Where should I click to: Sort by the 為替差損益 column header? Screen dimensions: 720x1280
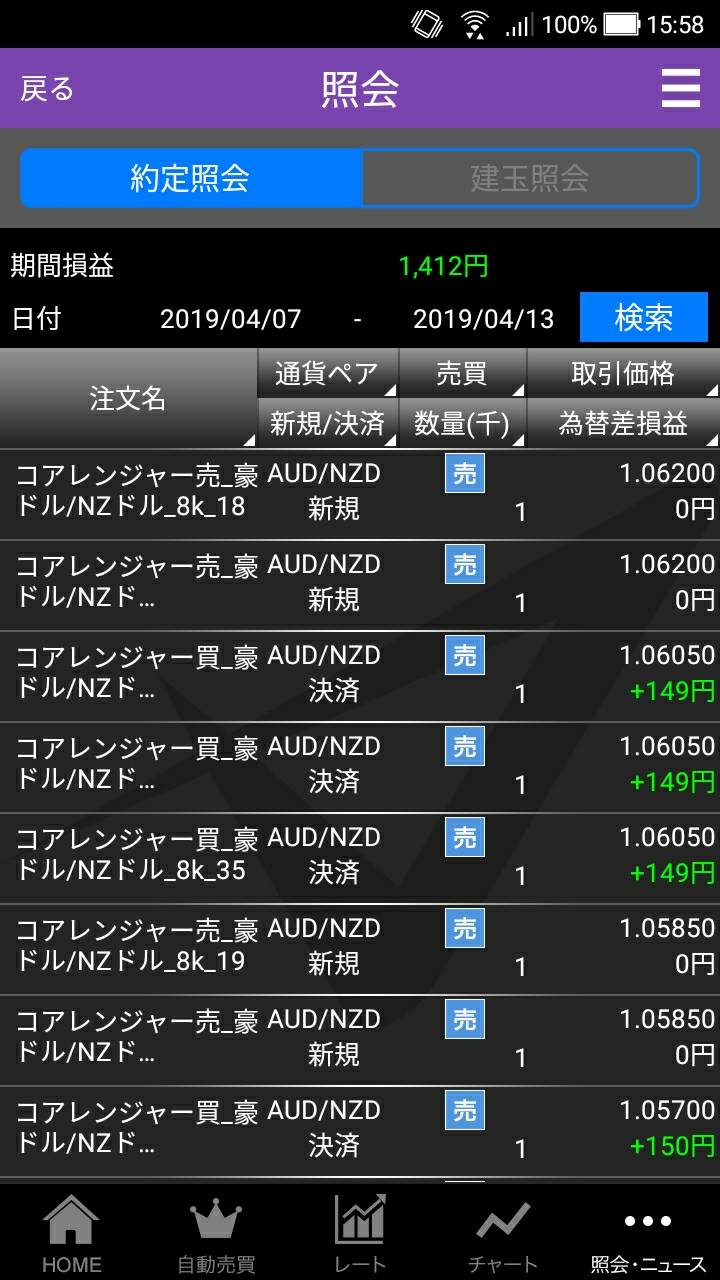tap(623, 423)
